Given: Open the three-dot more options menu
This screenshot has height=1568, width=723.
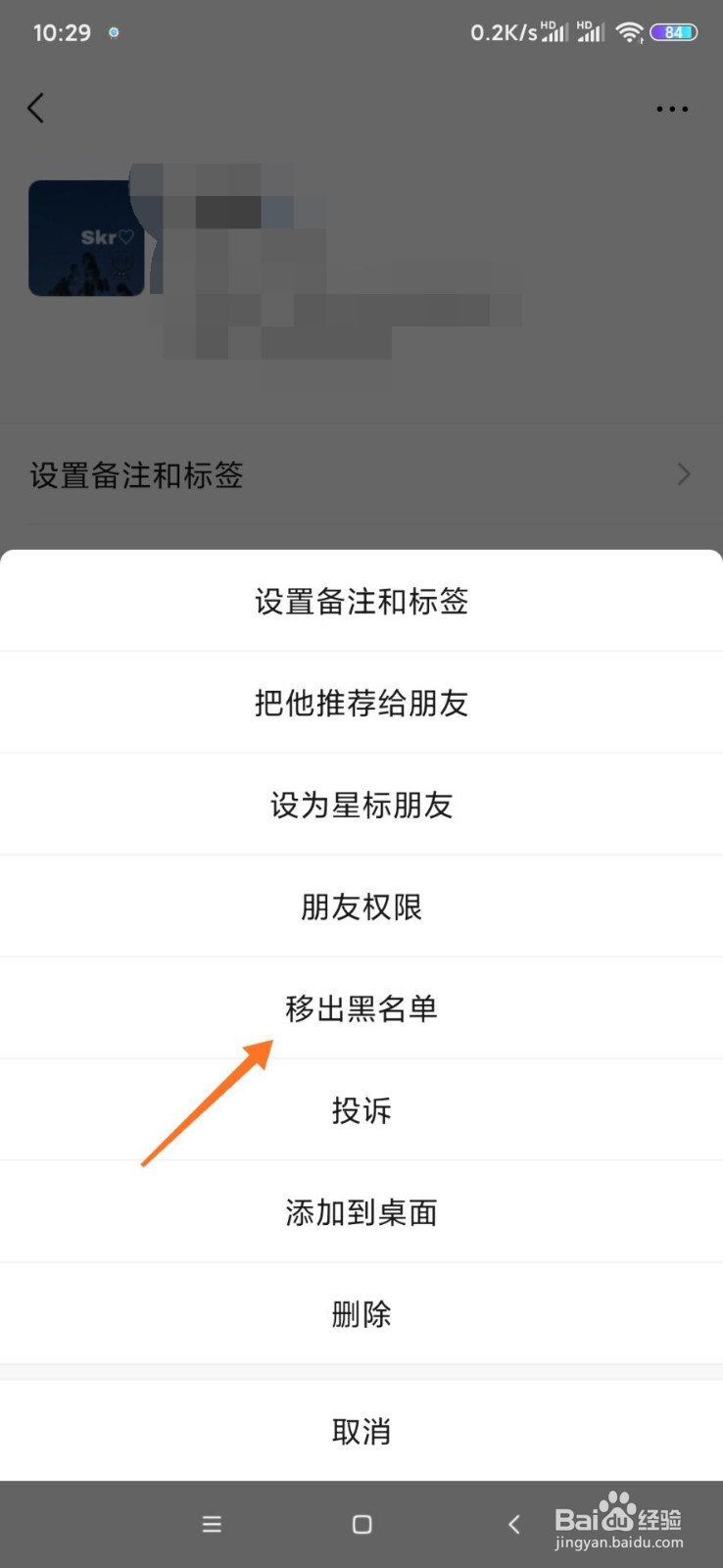Looking at the screenshot, I should click(x=672, y=109).
